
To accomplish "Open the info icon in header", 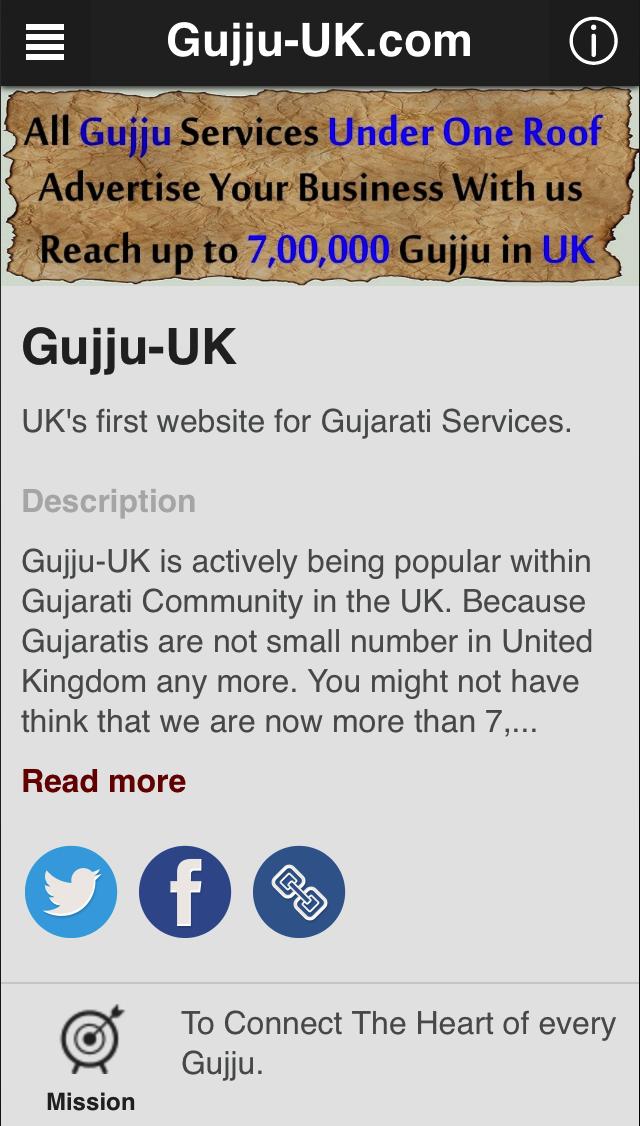I will 593,42.
